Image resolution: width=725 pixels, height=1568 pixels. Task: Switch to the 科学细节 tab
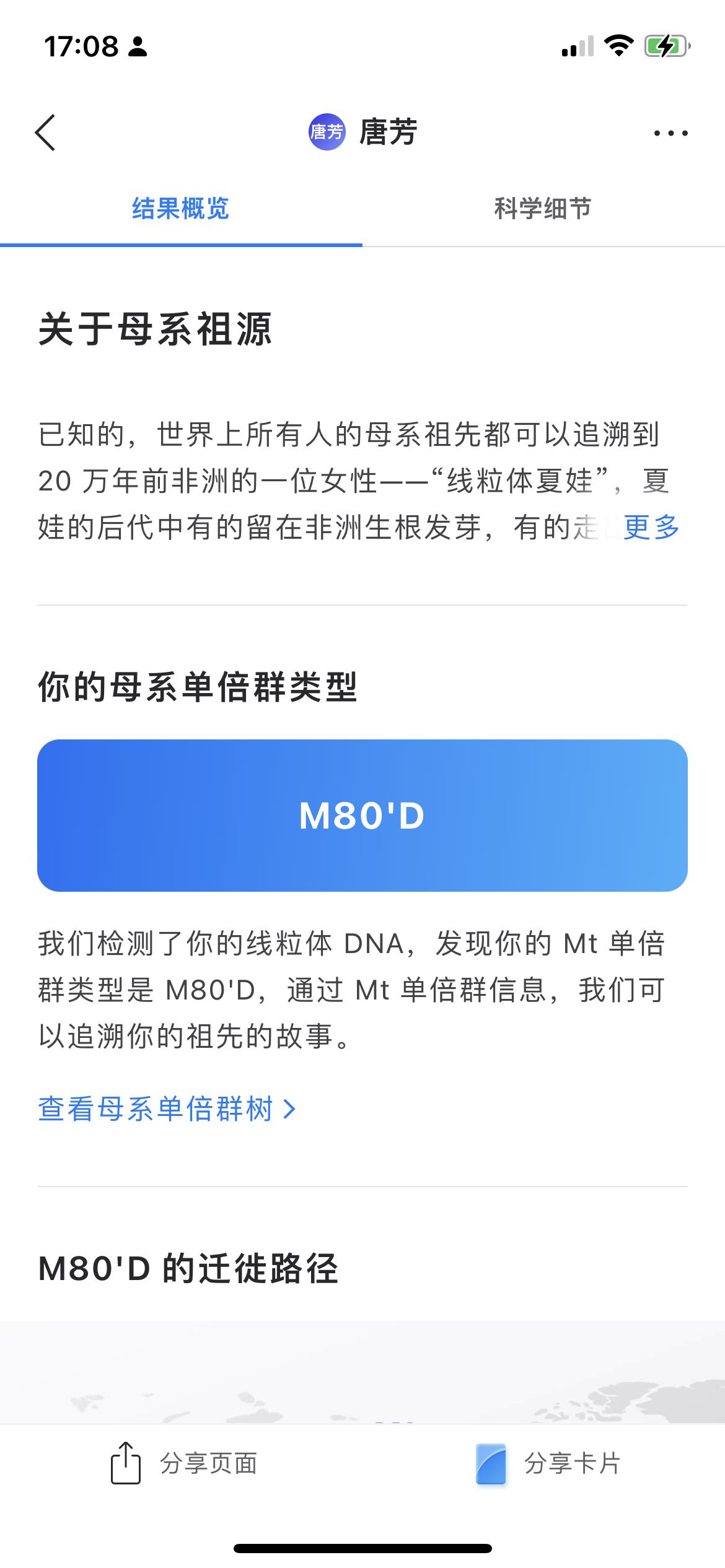click(543, 209)
